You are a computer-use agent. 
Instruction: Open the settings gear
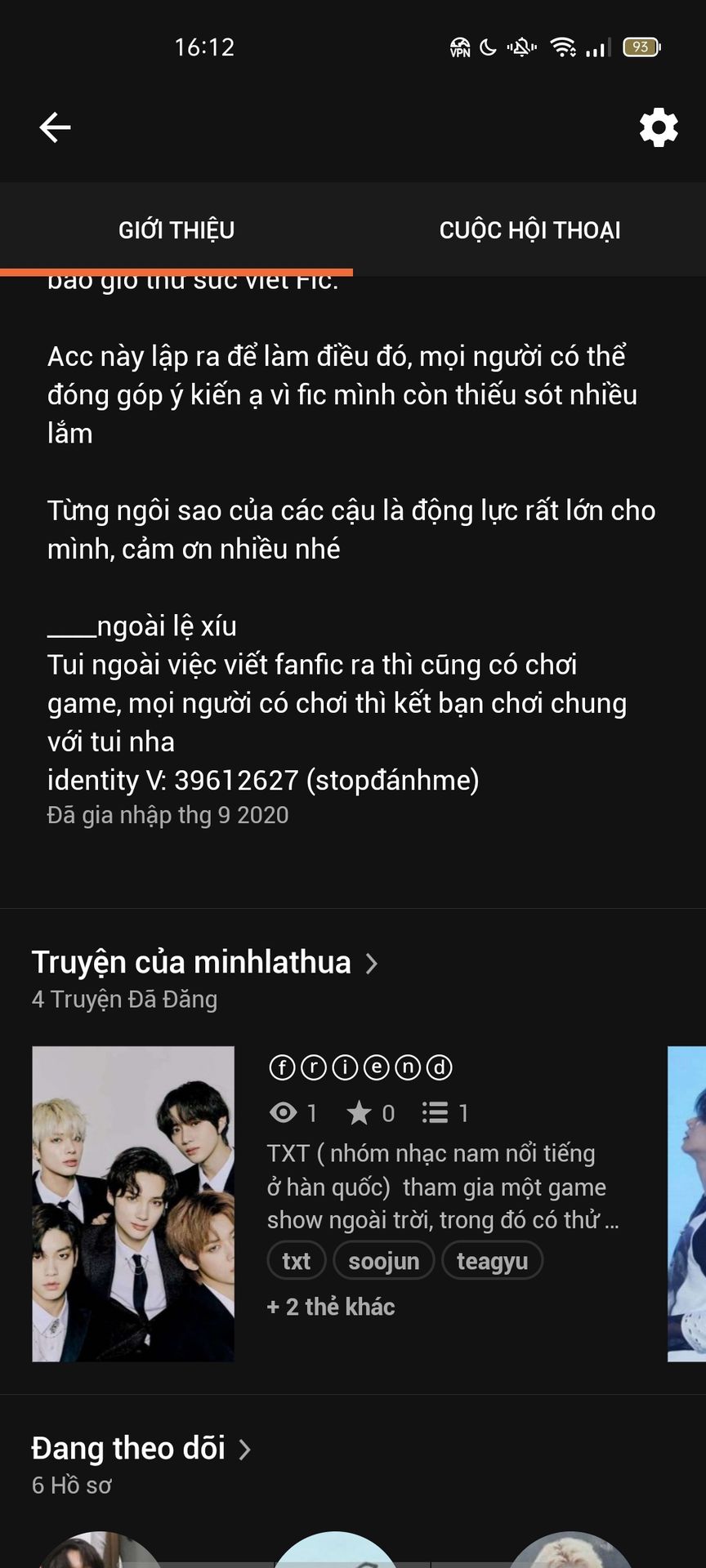click(x=659, y=127)
